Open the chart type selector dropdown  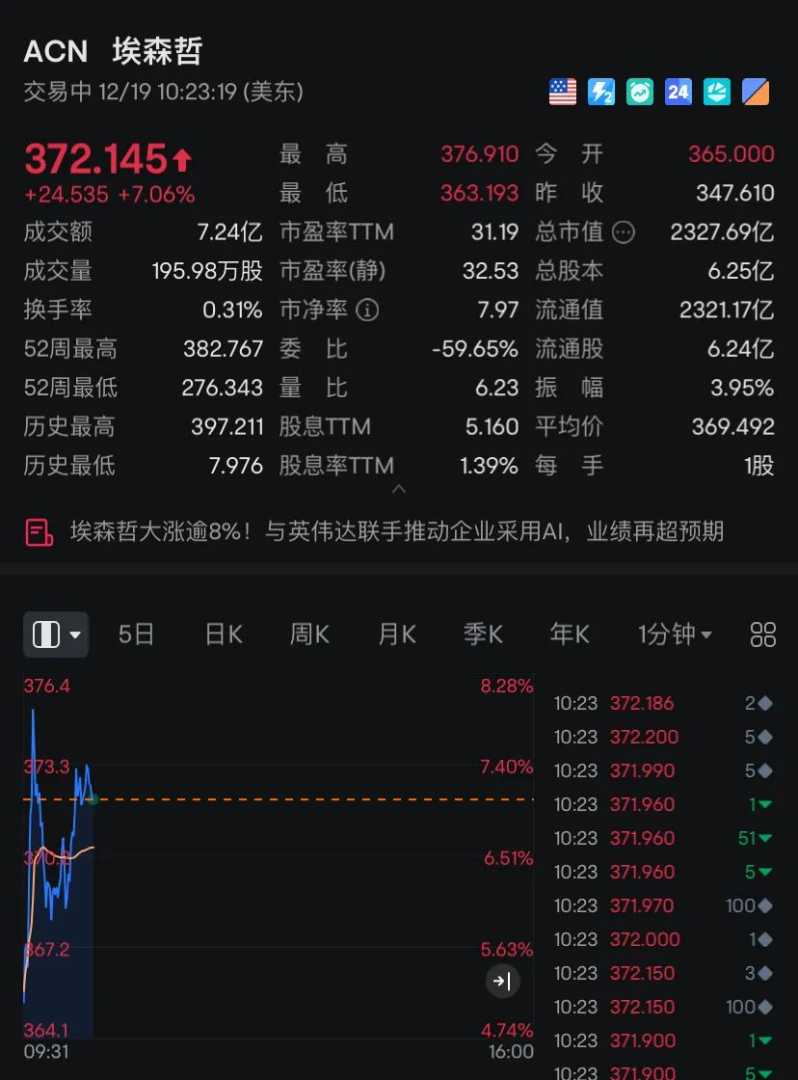coord(56,634)
